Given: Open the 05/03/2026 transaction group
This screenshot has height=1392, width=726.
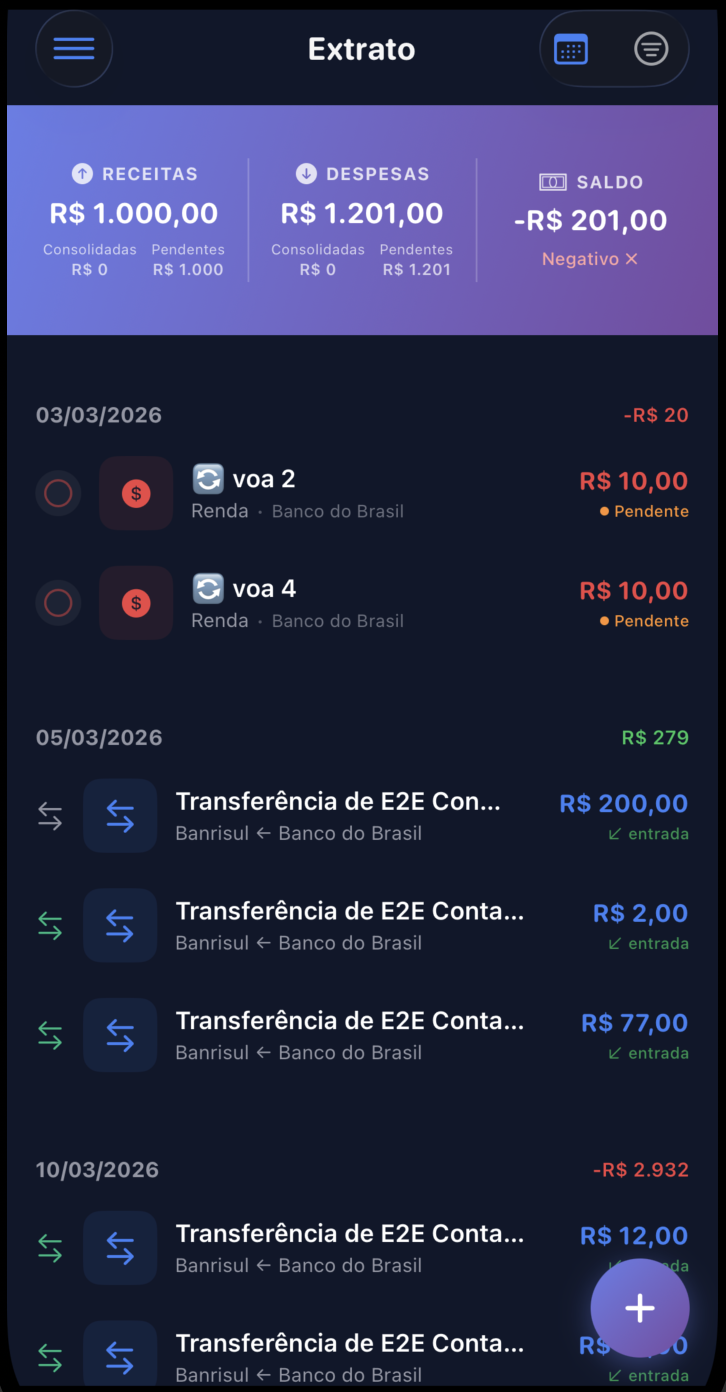Looking at the screenshot, I should [98, 737].
